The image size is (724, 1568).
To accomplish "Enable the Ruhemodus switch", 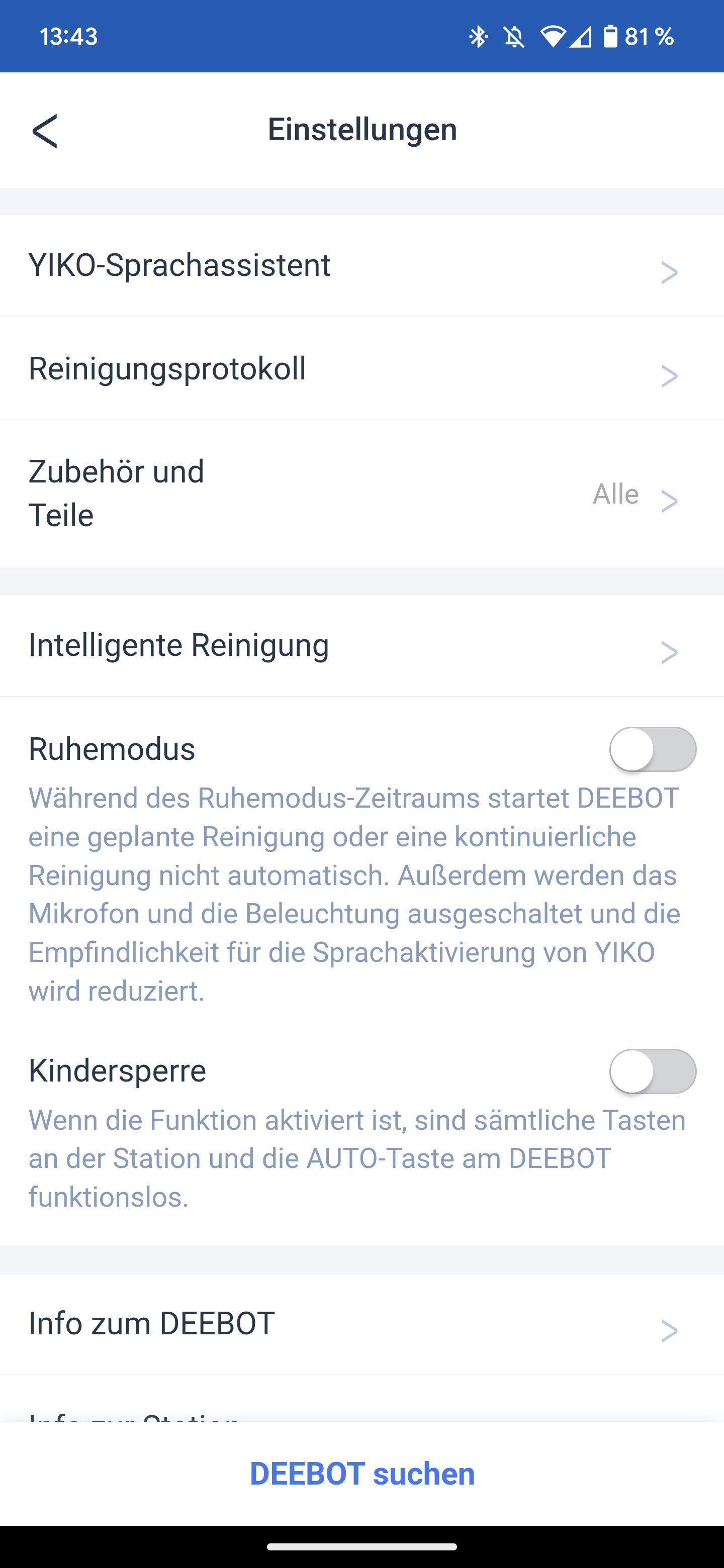I will (x=654, y=749).
